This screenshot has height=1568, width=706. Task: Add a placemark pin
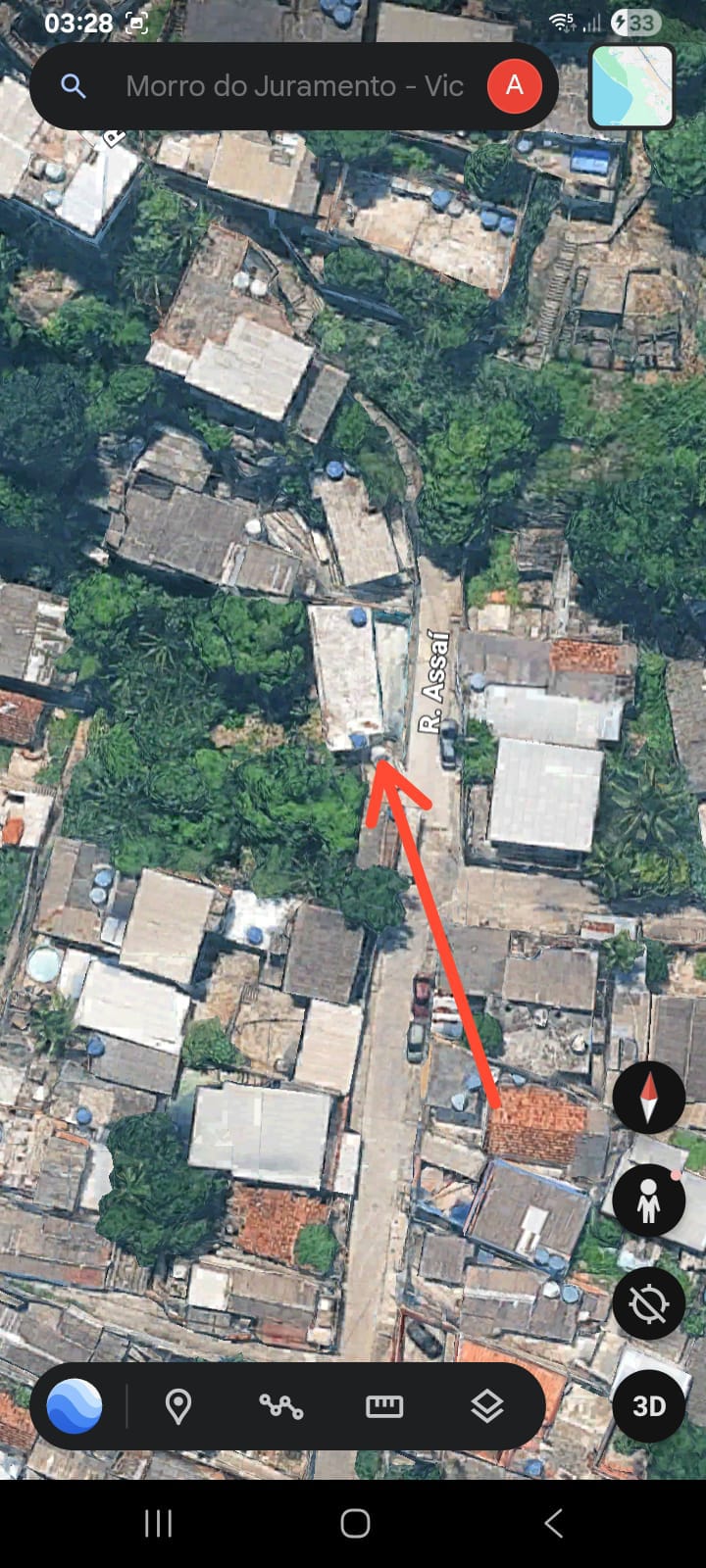(x=177, y=1406)
